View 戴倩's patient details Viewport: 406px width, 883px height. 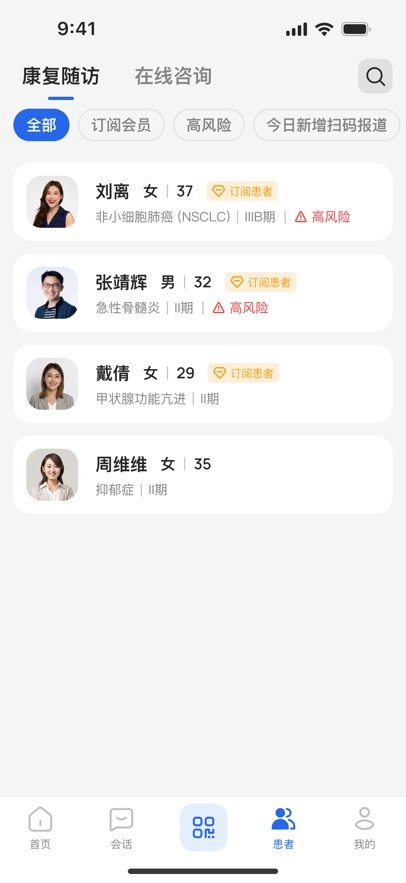(x=203, y=384)
